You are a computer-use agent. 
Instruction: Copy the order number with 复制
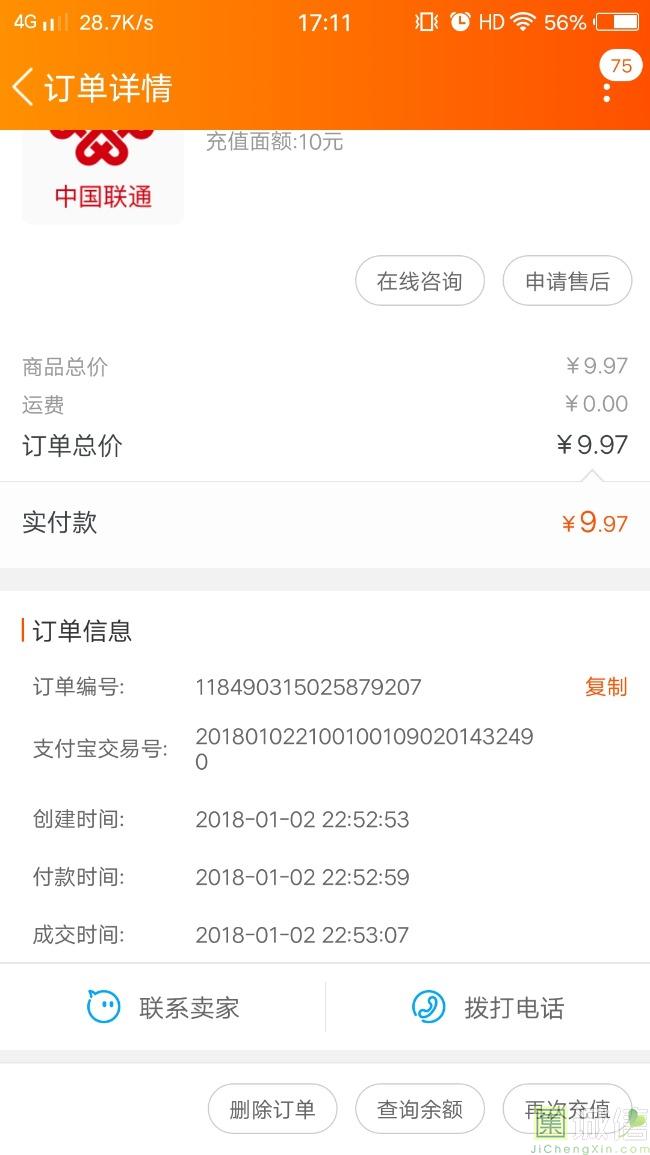tap(606, 687)
